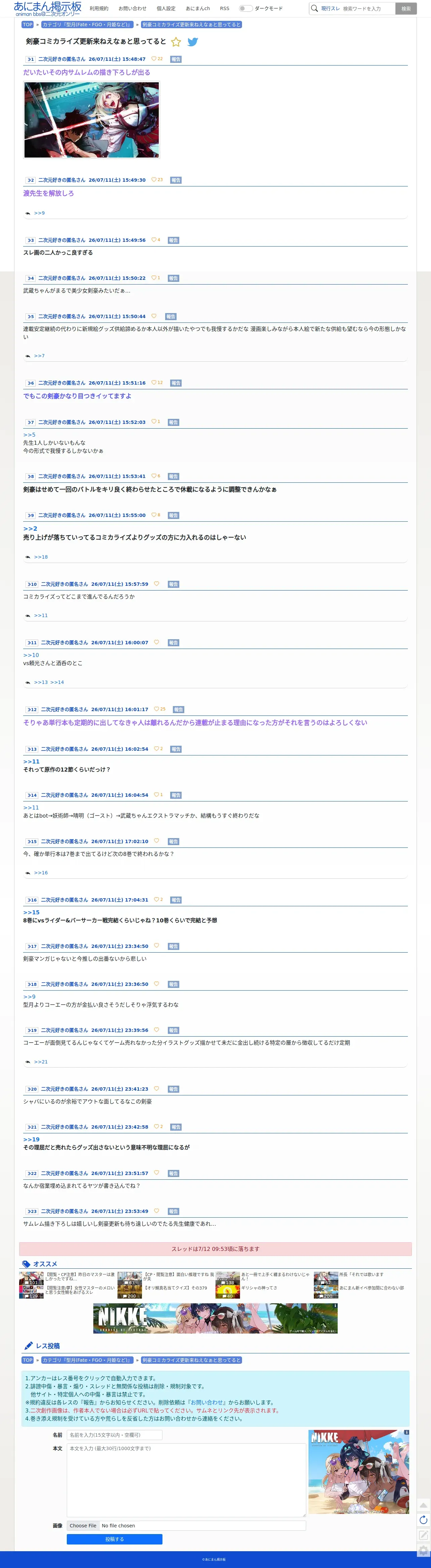Image resolution: width=431 pixels, height=1568 pixels.
Task: Tap the 検索 search button
Action: point(406,8)
